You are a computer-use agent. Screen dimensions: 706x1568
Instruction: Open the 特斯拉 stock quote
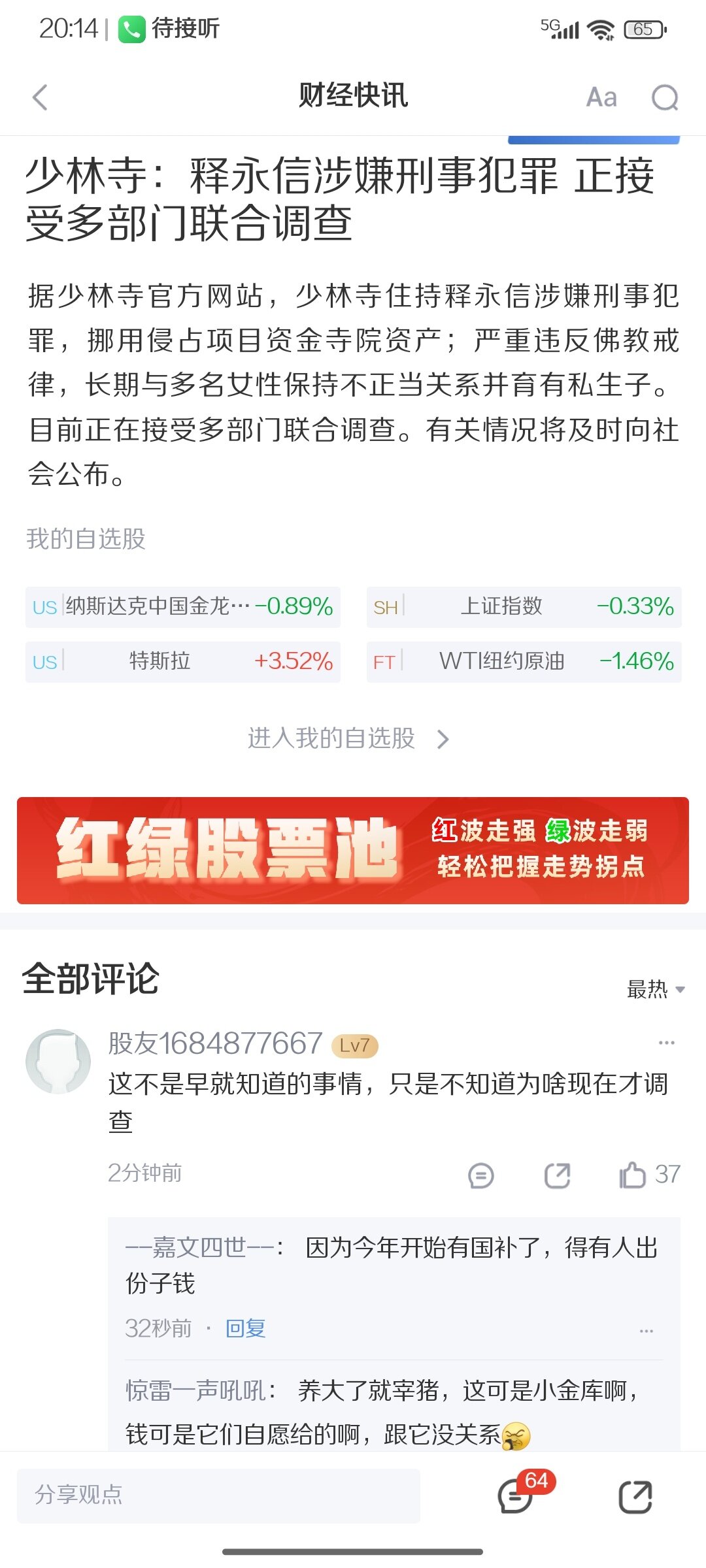click(x=183, y=661)
